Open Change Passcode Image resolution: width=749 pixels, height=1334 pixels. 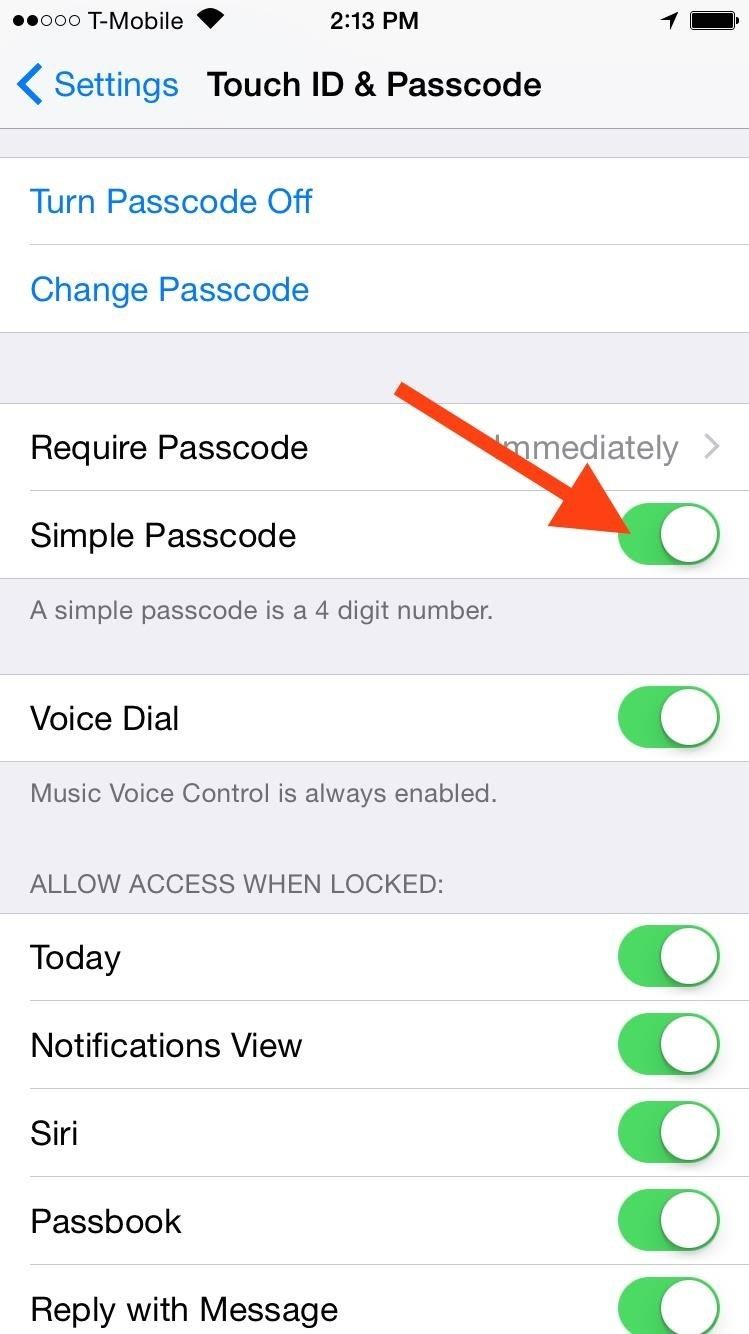(169, 289)
